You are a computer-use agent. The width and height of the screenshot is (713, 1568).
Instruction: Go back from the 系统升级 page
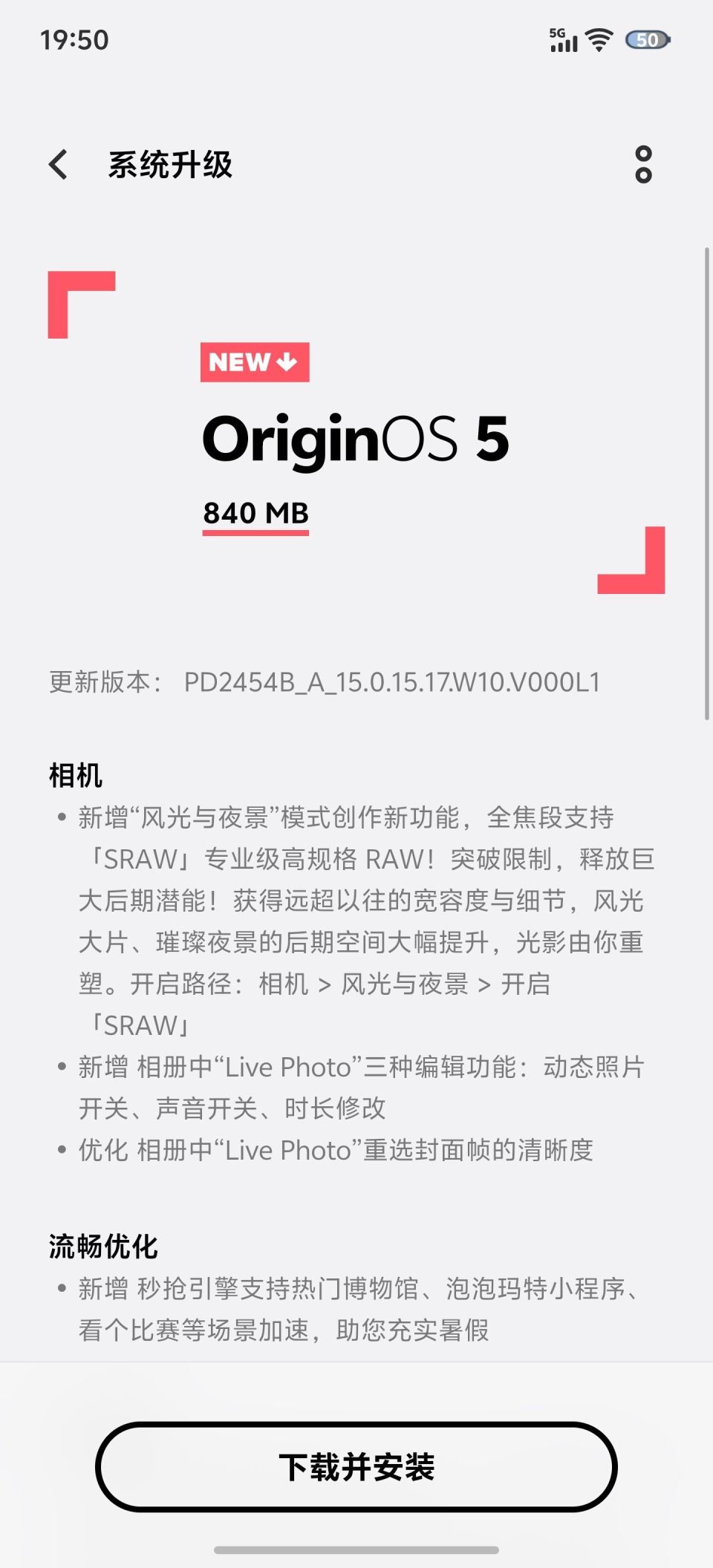click(x=58, y=164)
